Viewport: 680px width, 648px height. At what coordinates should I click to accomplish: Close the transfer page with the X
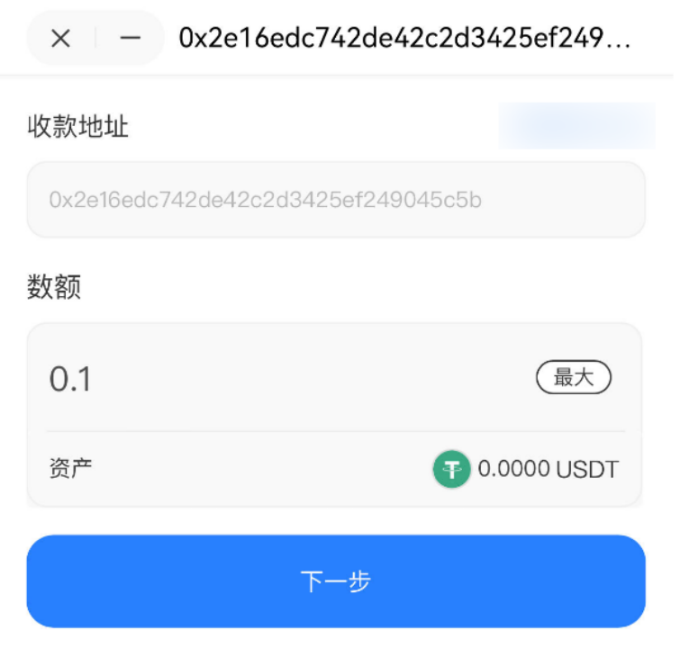pos(61,38)
